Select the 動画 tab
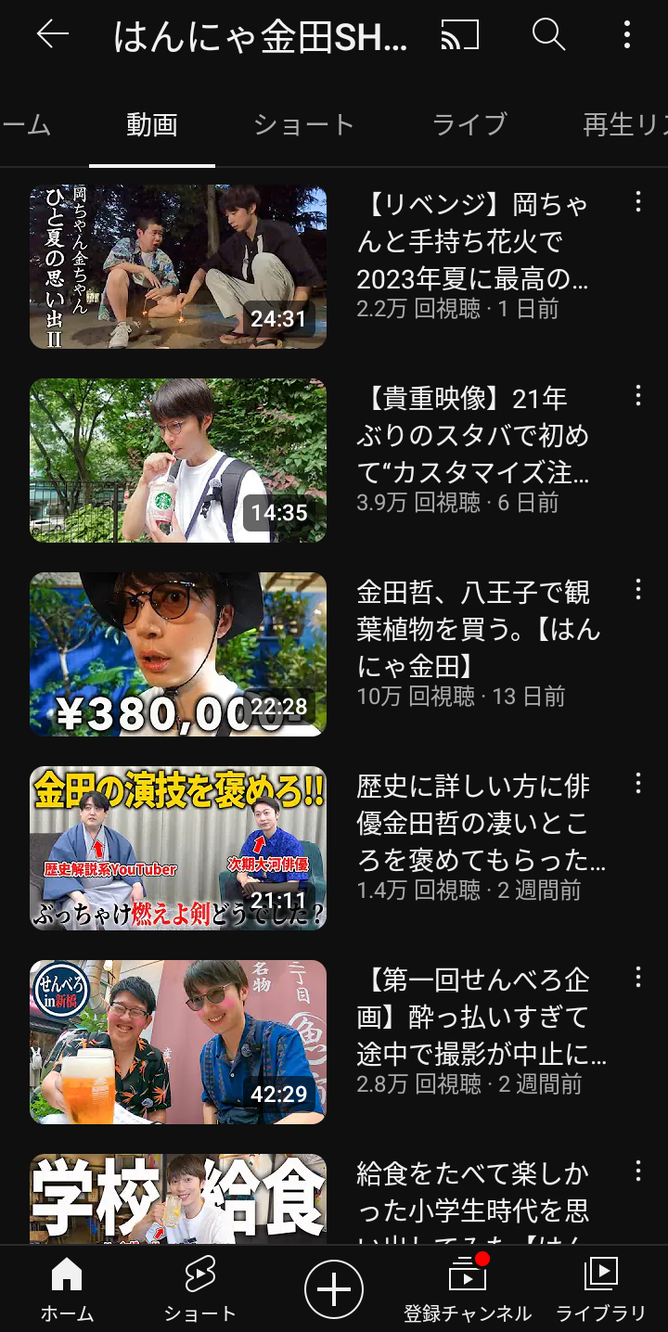Screen dimensions: 668x1332 pos(152,125)
